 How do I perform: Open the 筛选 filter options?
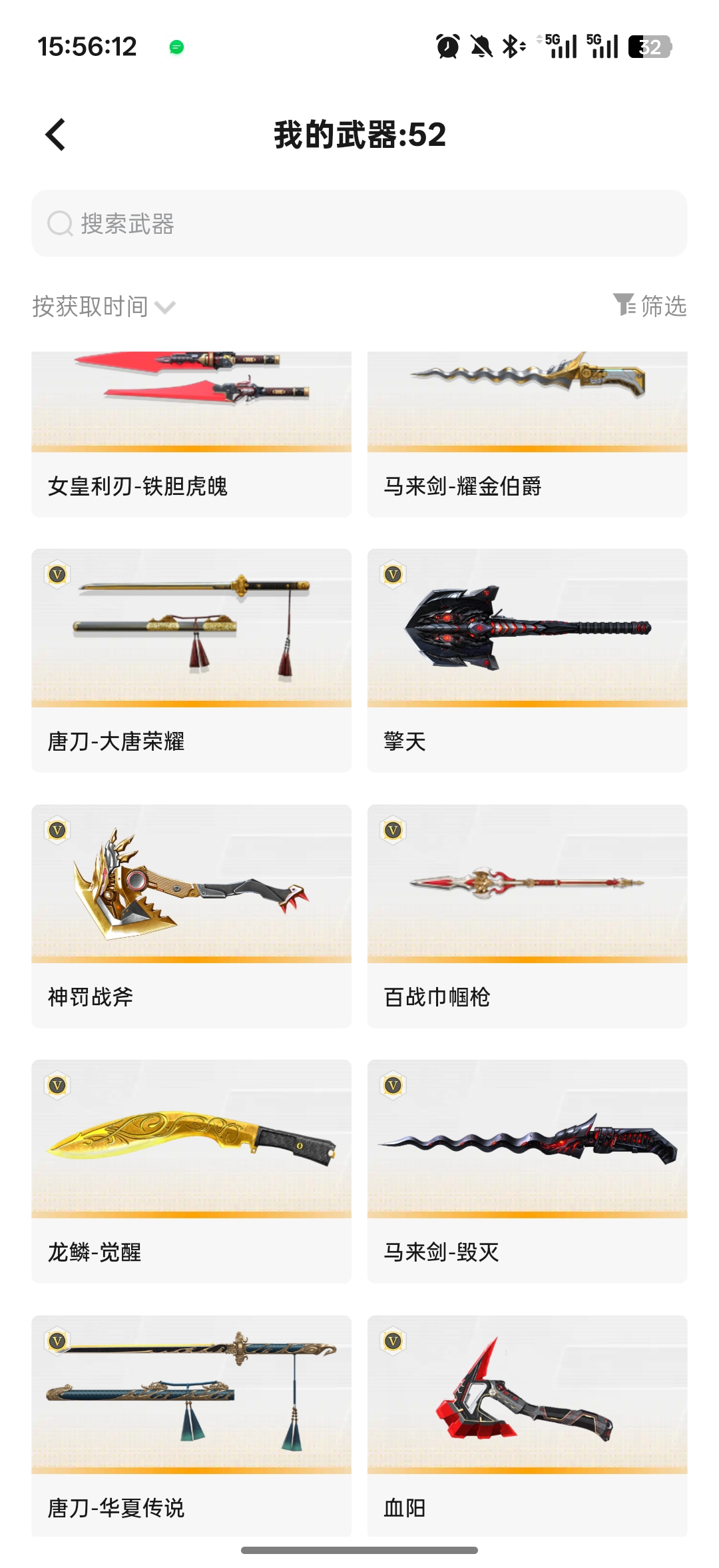click(650, 306)
